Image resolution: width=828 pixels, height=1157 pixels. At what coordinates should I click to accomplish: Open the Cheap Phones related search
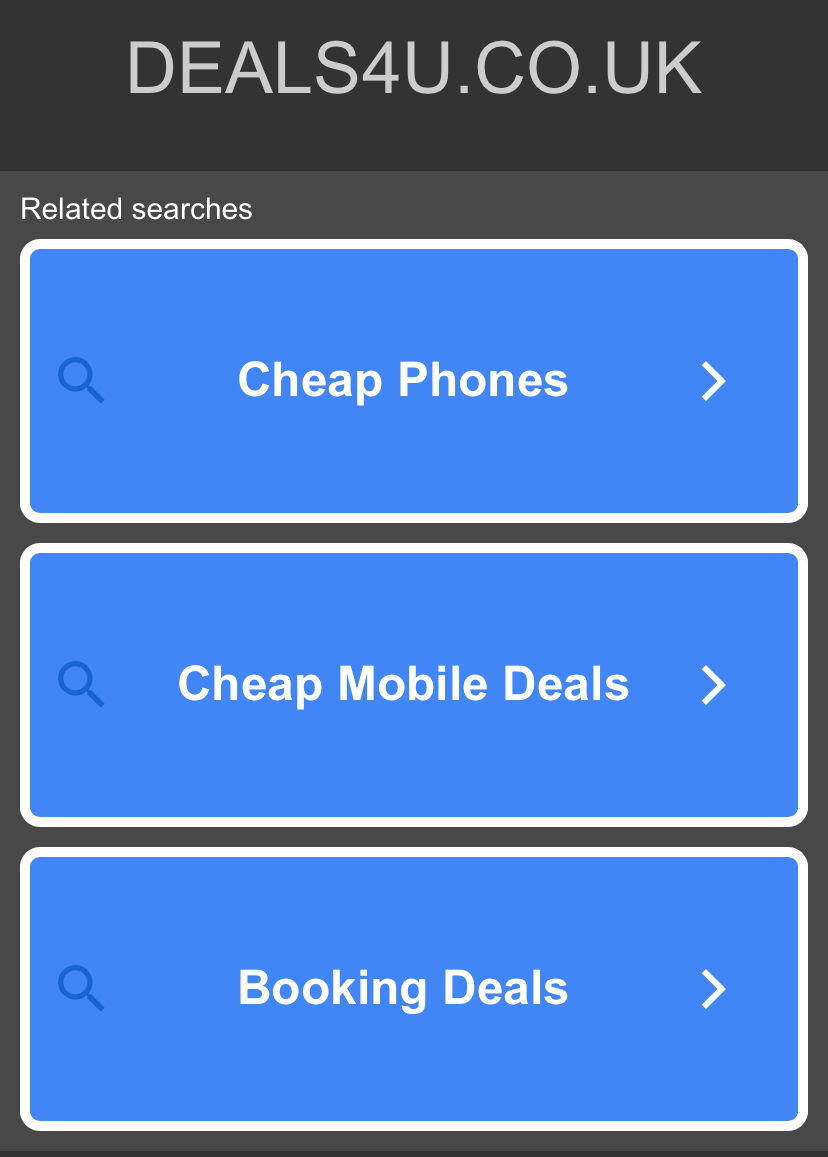(403, 381)
